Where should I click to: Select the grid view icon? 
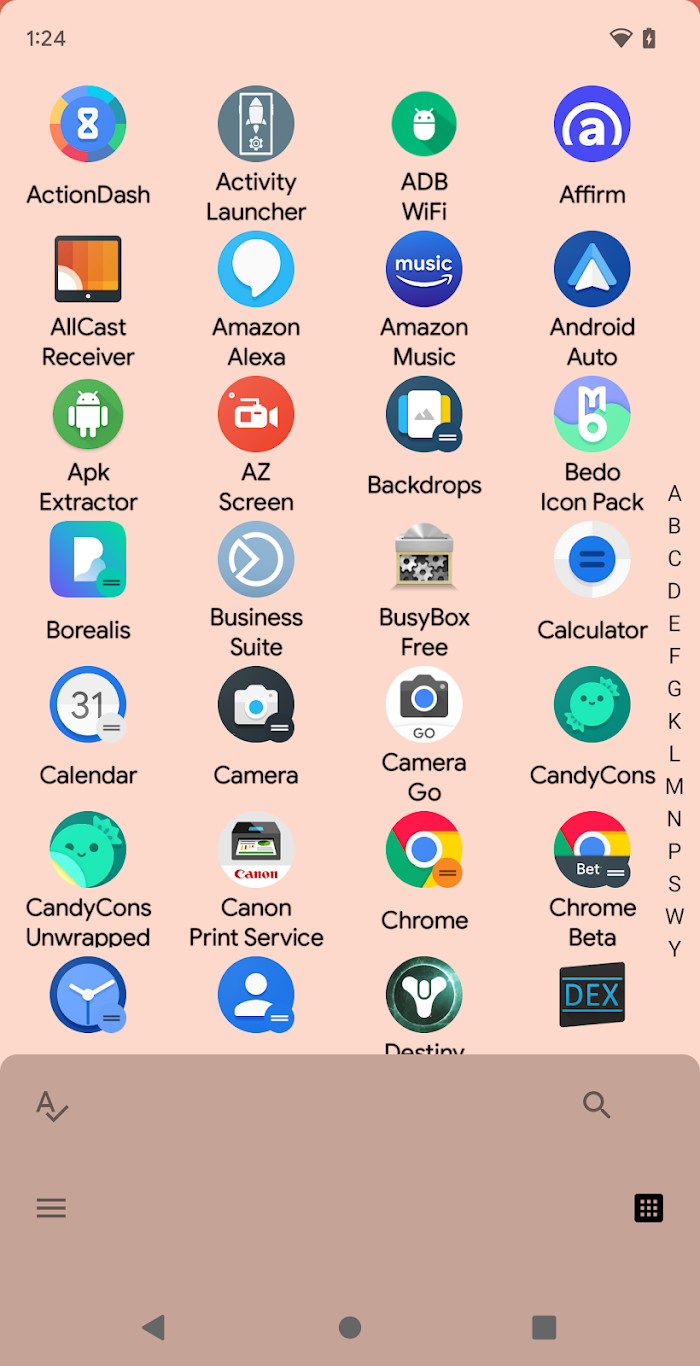tap(649, 1208)
